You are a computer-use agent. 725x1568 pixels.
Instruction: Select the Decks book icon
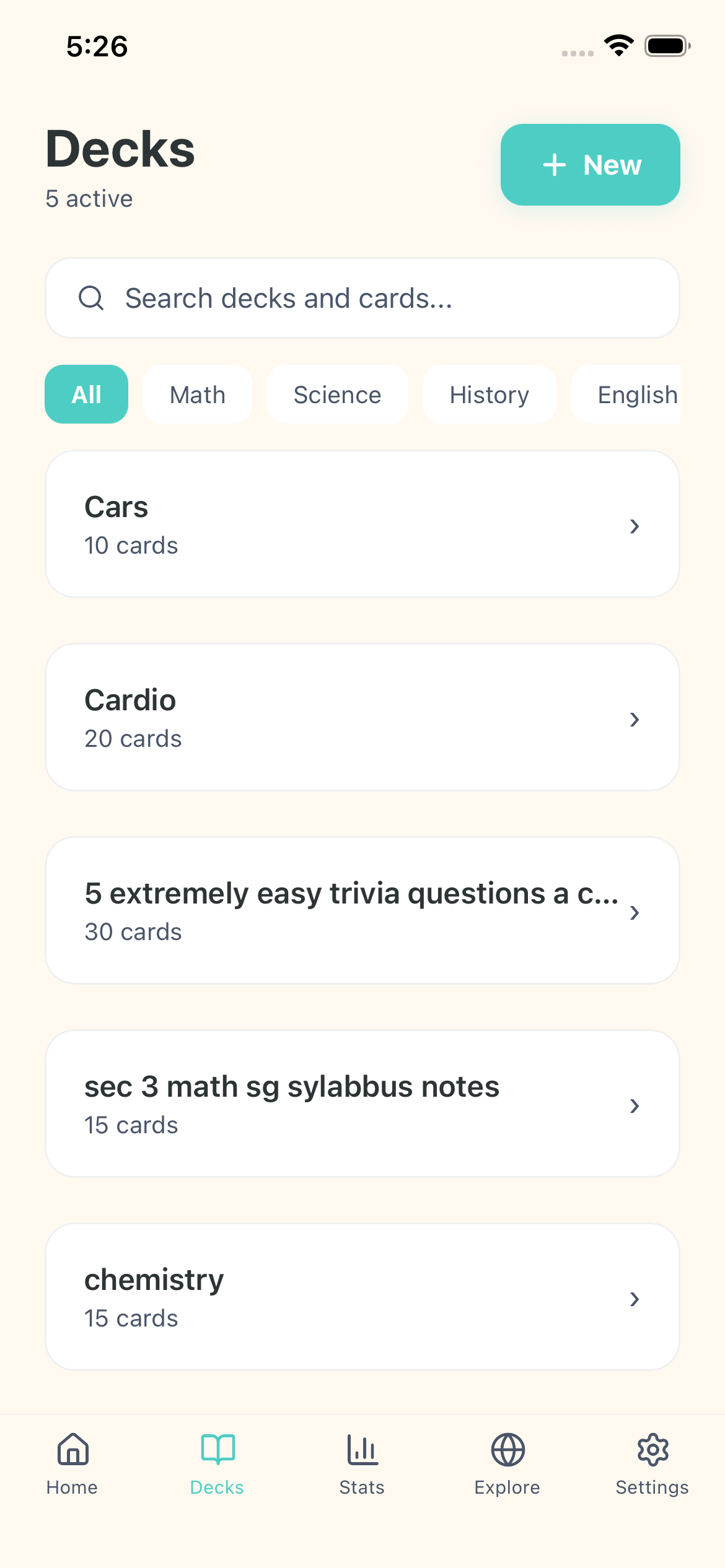216,1449
